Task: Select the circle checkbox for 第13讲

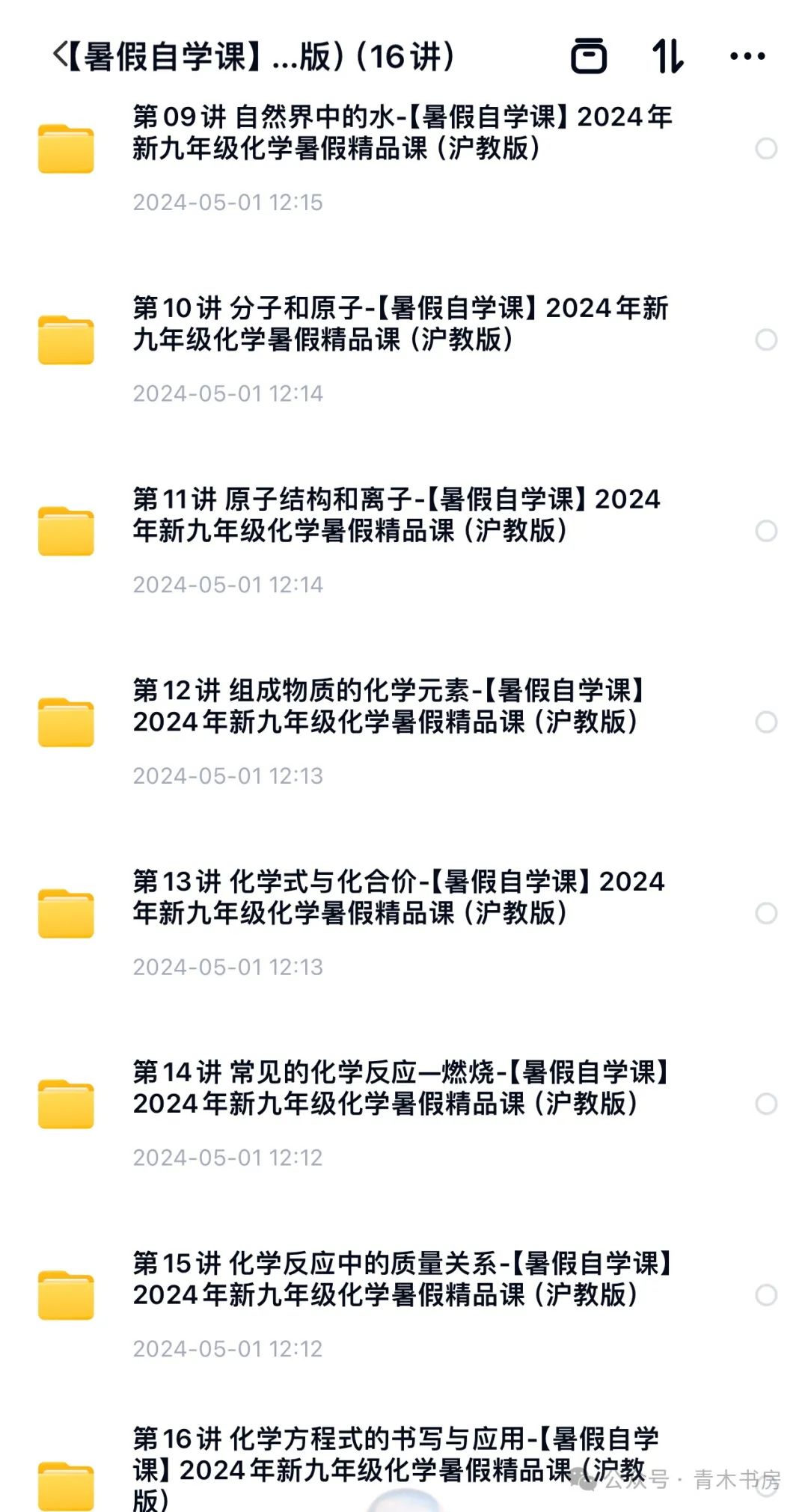Action: [x=765, y=911]
